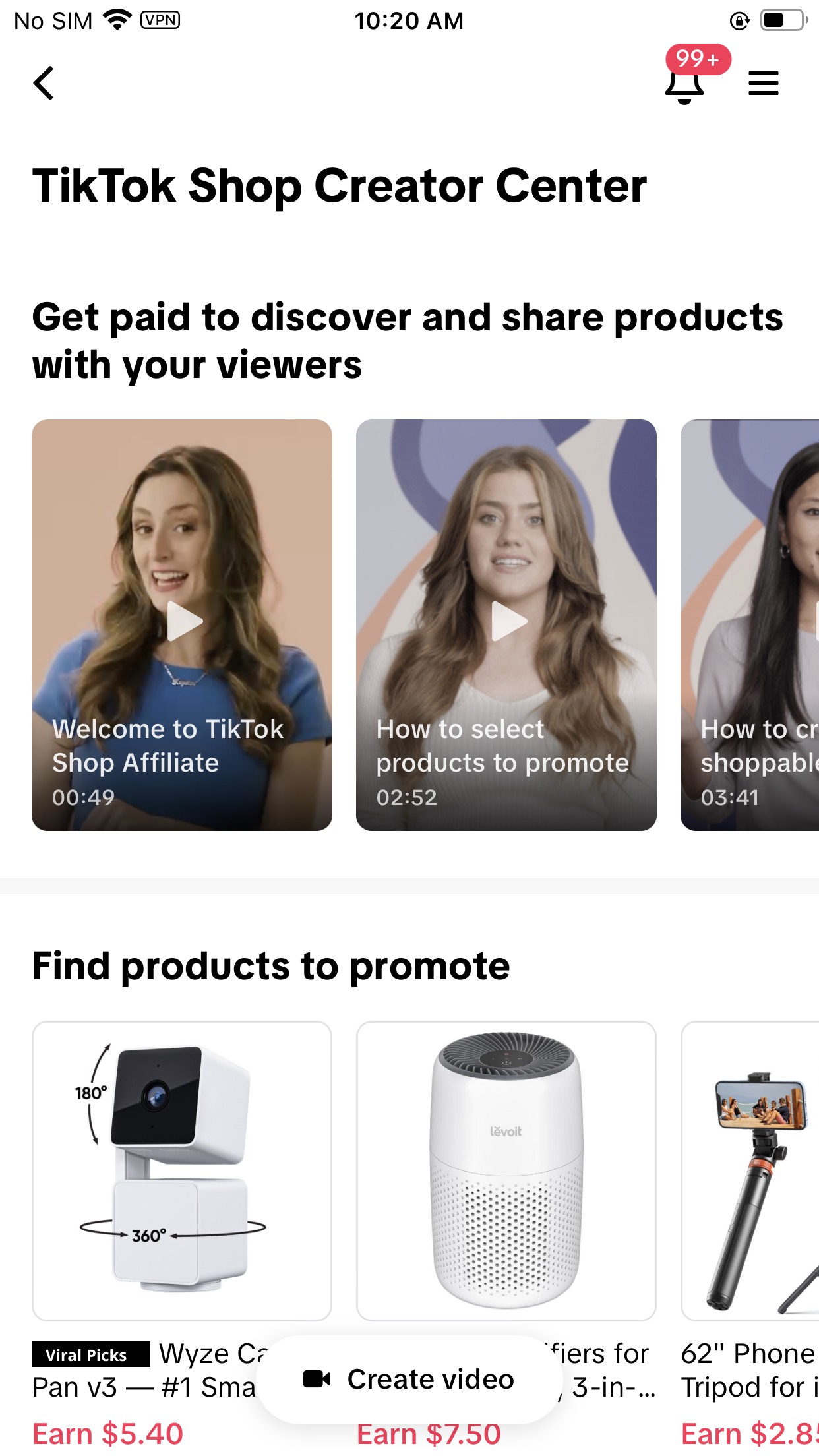
Task: Play the Welcome to TikTok Shop Affiliate video
Action: [182, 624]
